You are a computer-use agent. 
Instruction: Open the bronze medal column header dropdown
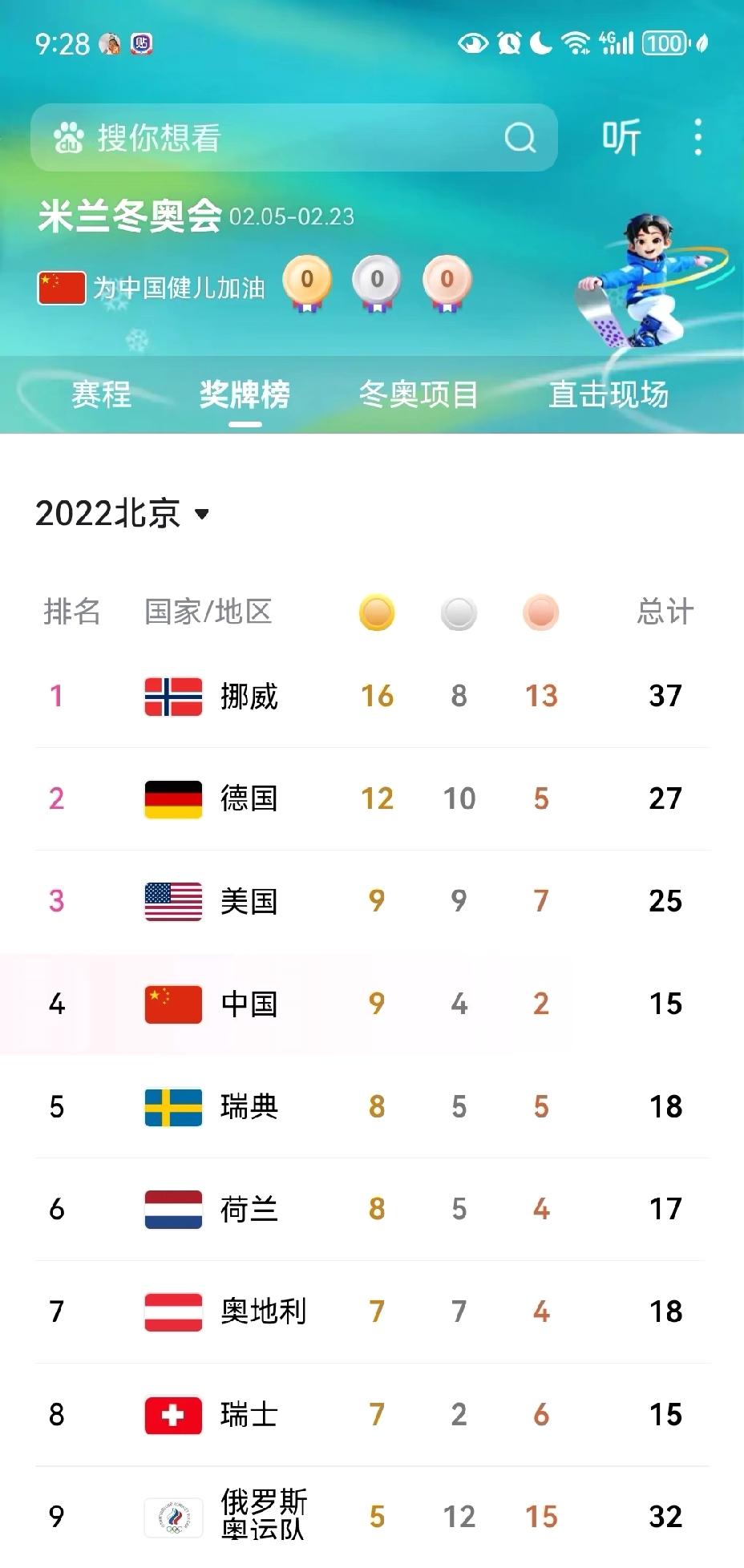(x=541, y=613)
